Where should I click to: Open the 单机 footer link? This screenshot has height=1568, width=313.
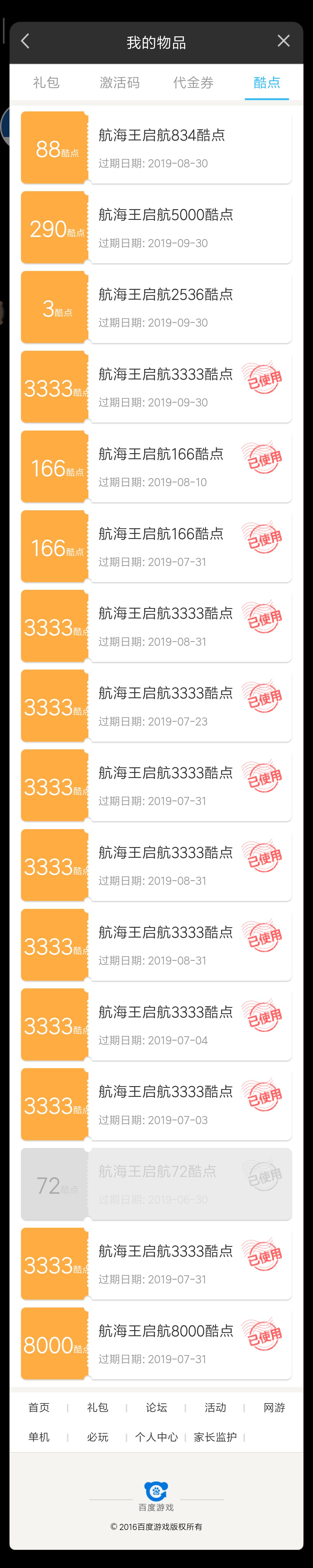[x=39, y=1437]
